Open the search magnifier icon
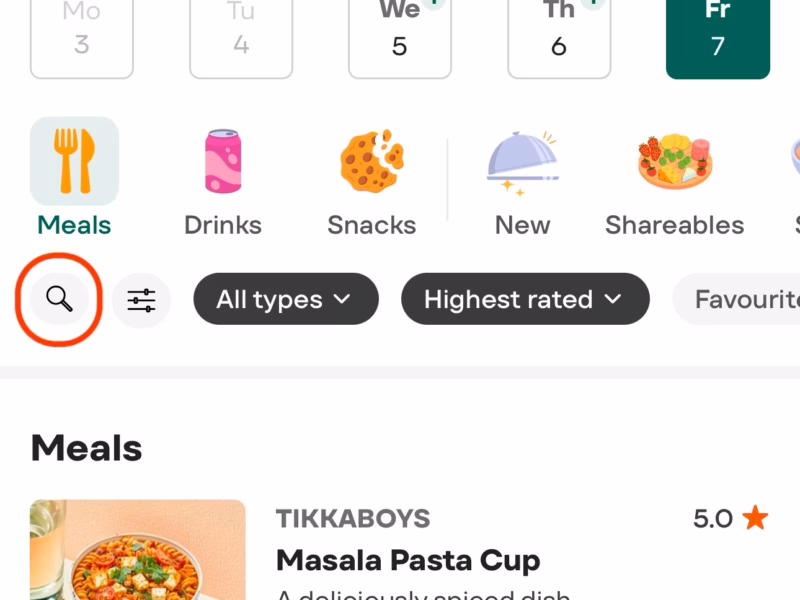 (60, 299)
